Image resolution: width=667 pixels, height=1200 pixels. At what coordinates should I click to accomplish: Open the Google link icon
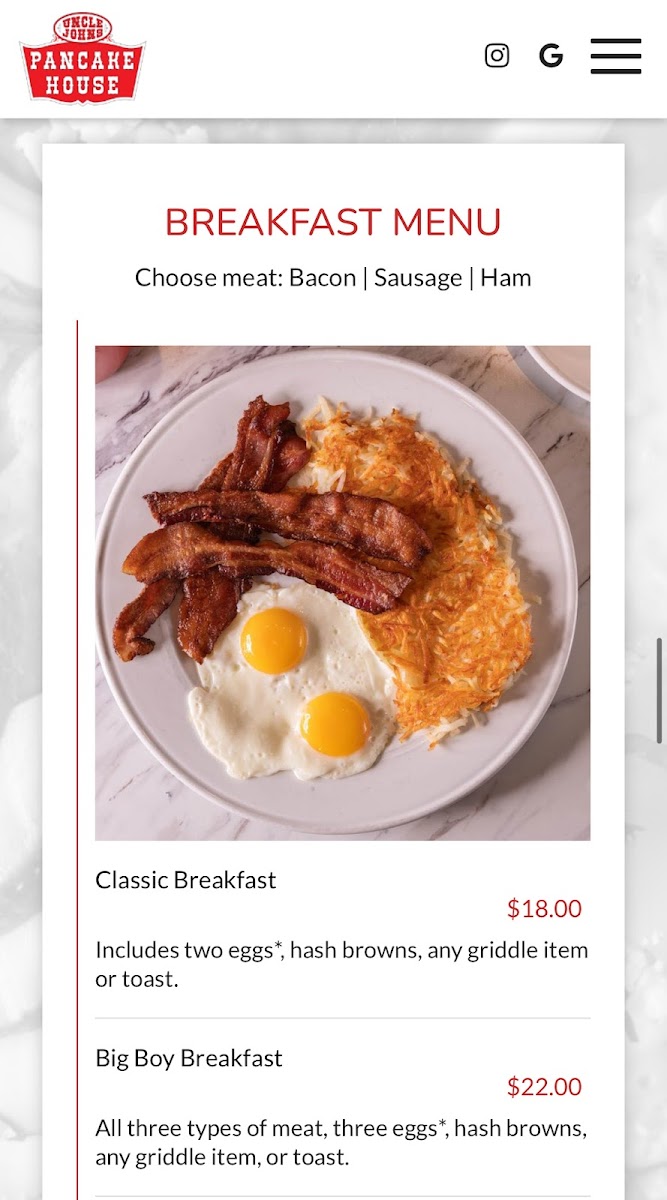tap(551, 56)
